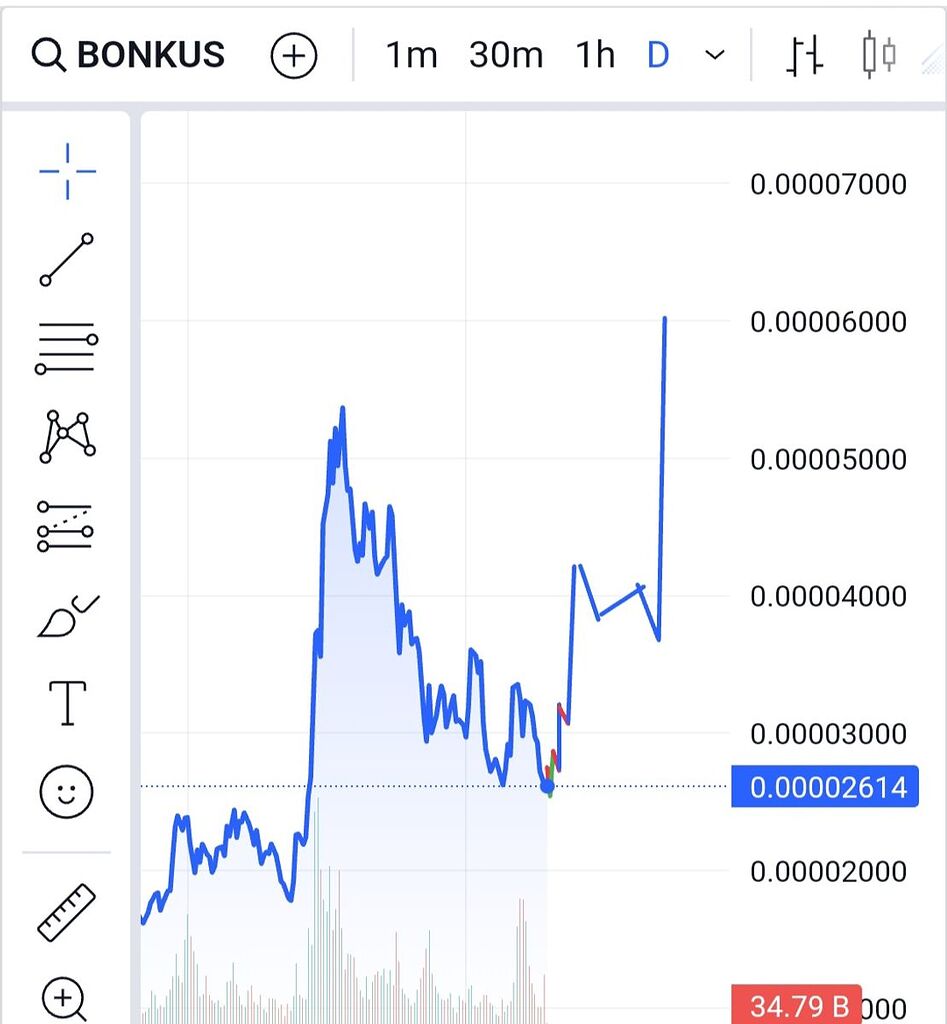
Task: Open the BONKUS symbol search
Action: point(128,55)
